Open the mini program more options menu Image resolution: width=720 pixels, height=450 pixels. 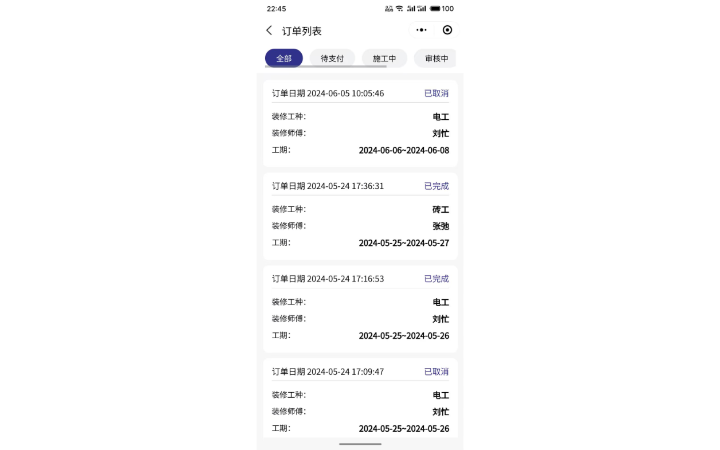click(x=421, y=30)
